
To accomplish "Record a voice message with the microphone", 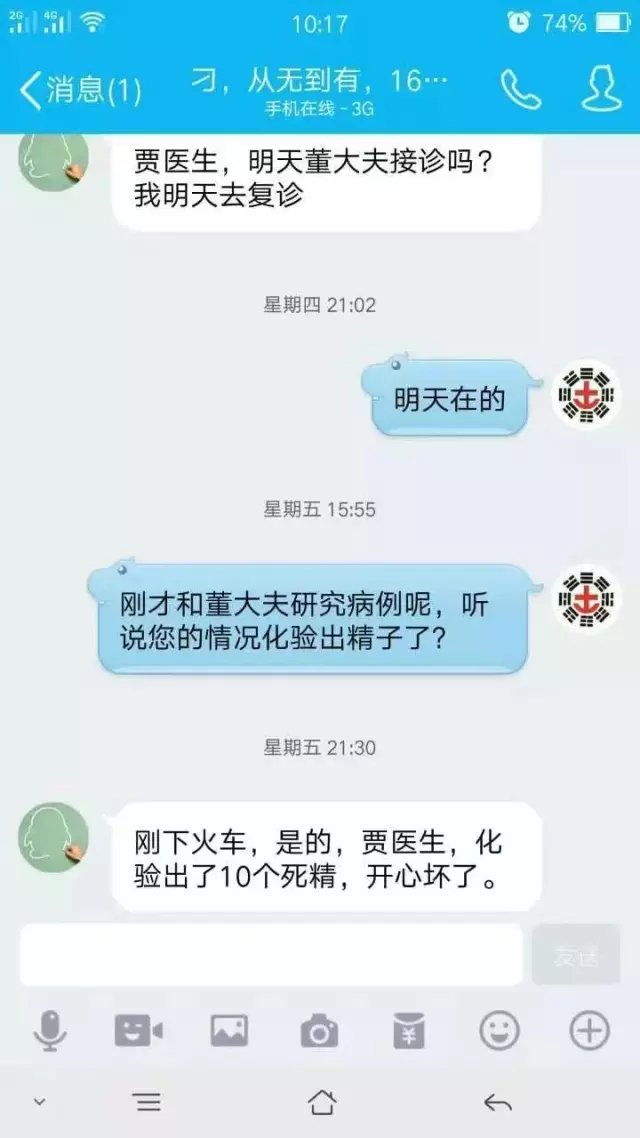I will tap(50, 1031).
